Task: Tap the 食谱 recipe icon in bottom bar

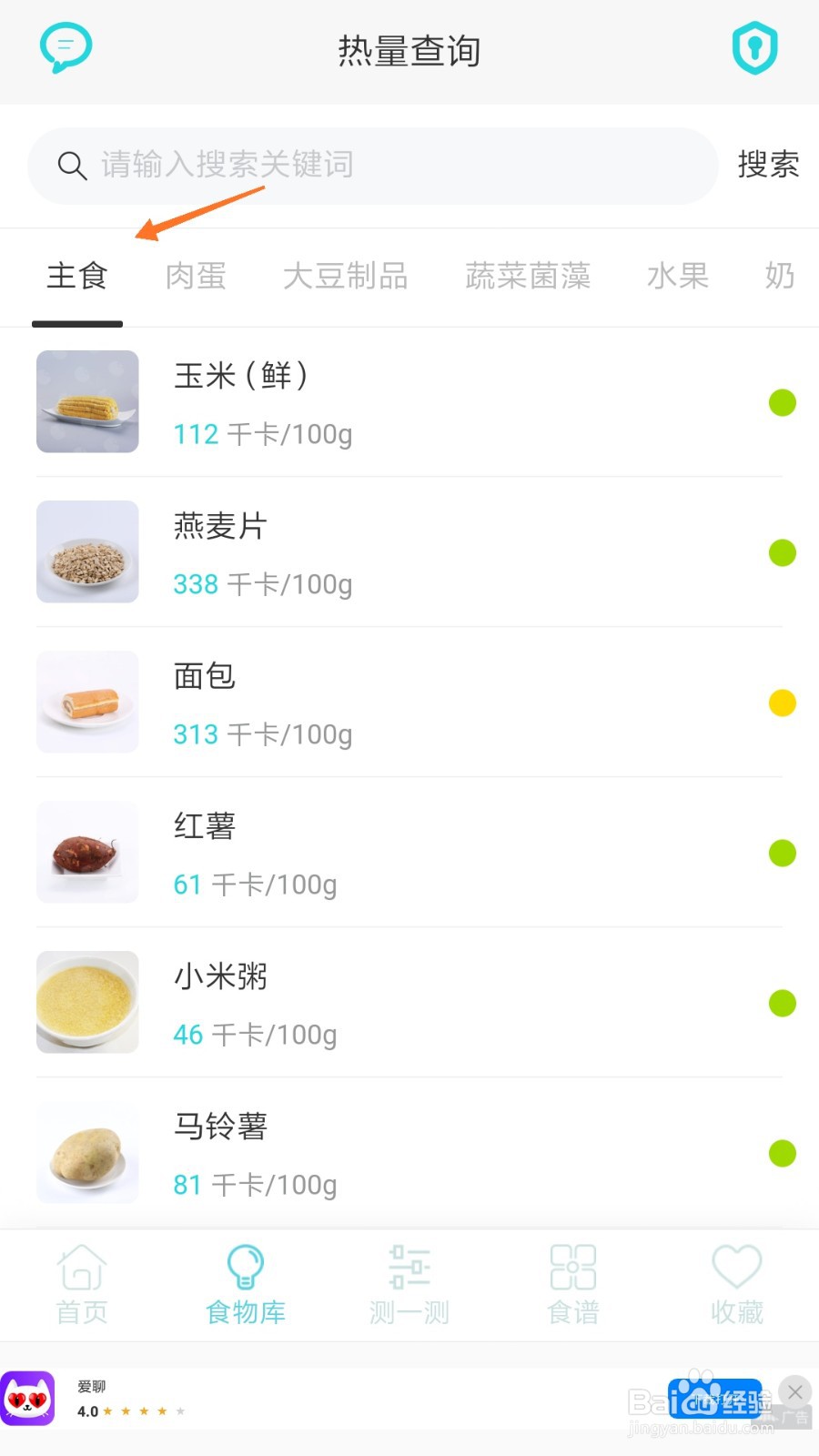Action: click(571, 1283)
